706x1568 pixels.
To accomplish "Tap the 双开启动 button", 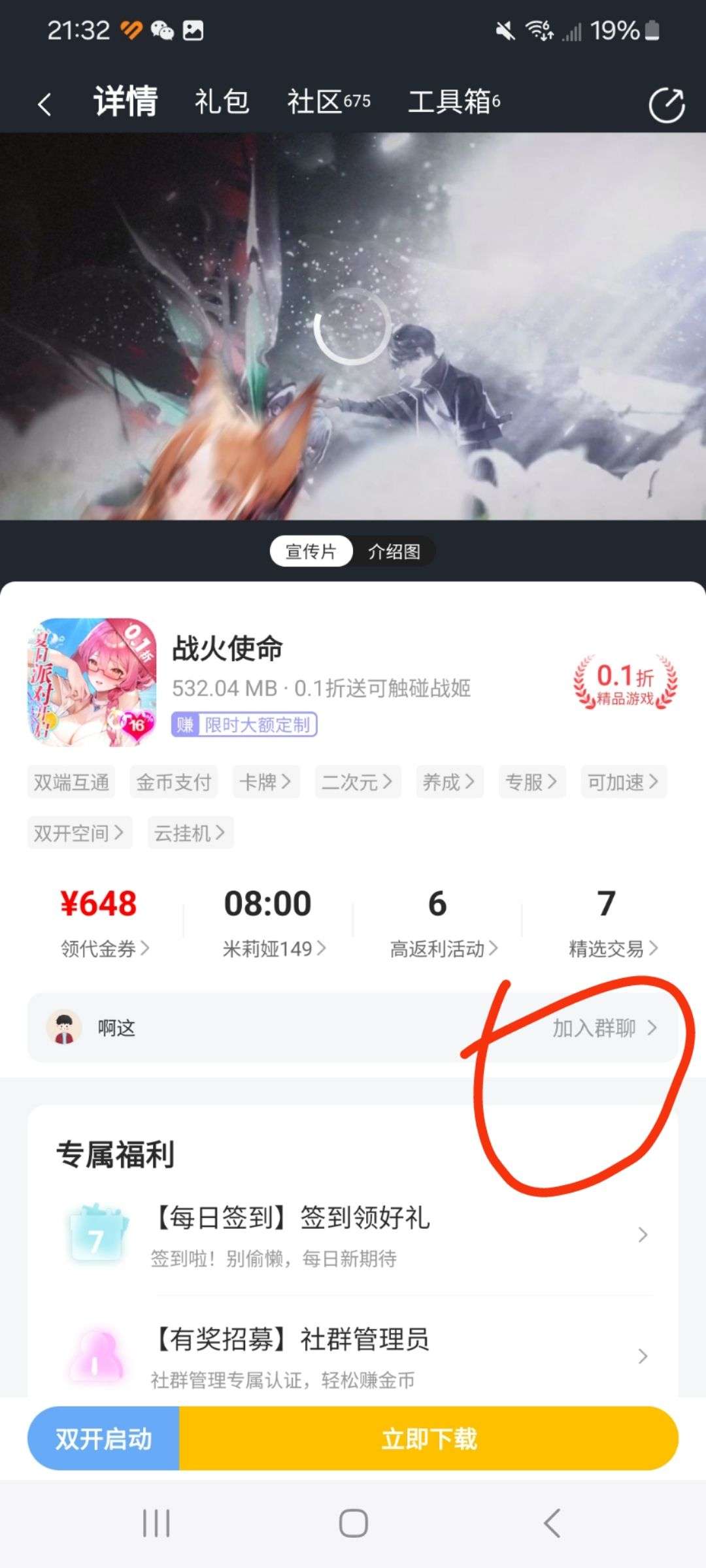I will click(103, 1439).
